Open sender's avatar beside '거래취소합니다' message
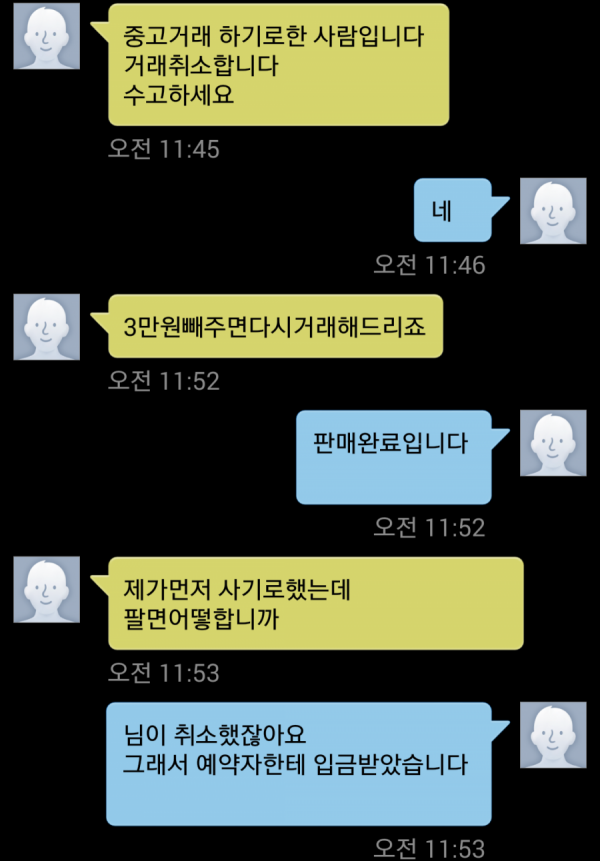 pyautogui.click(x=46, y=37)
